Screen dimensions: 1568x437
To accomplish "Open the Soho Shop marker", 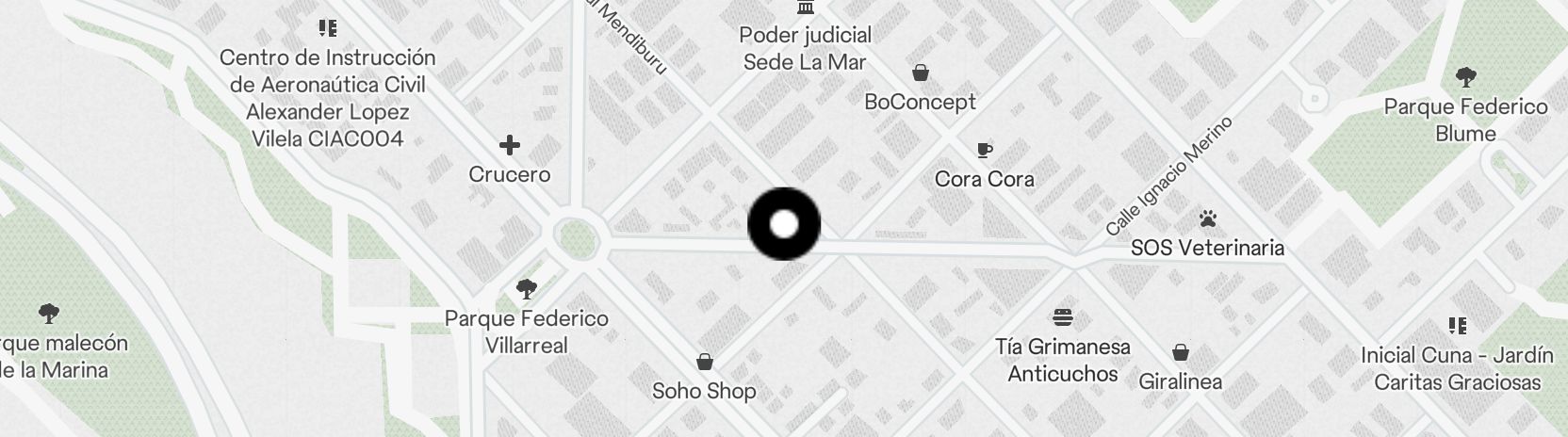I will (704, 362).
